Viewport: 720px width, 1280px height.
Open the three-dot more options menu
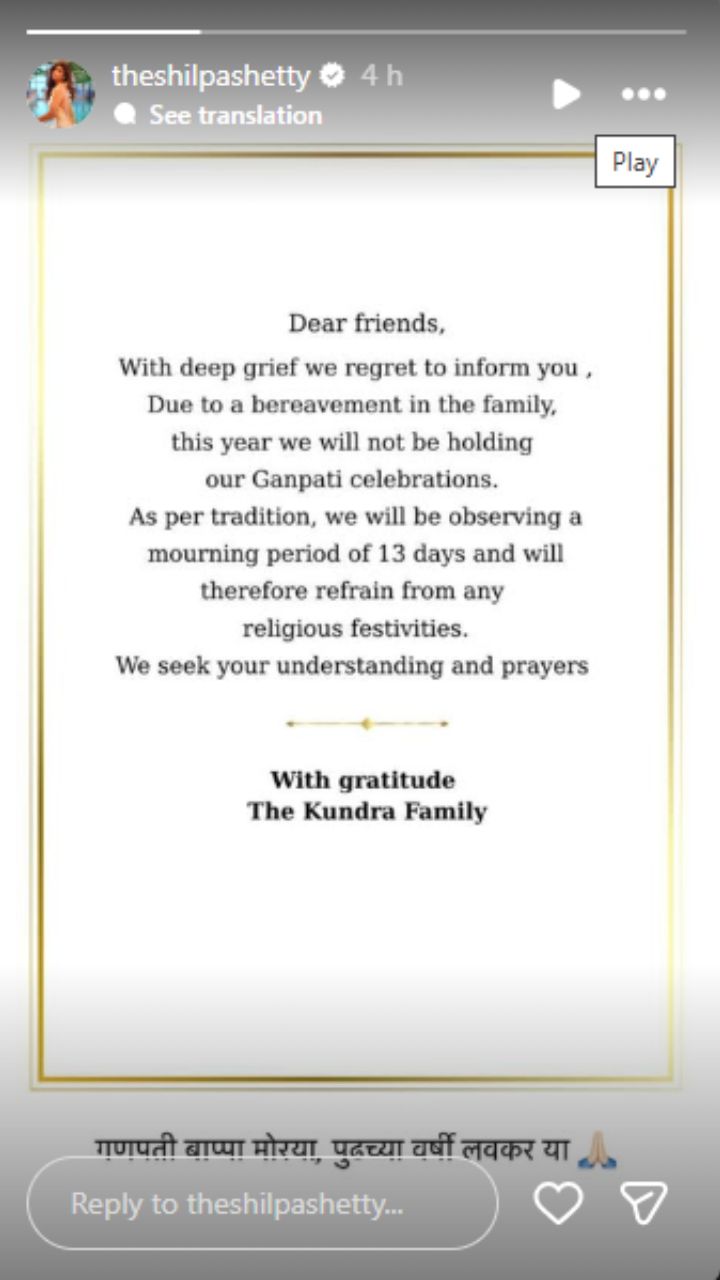643,94
